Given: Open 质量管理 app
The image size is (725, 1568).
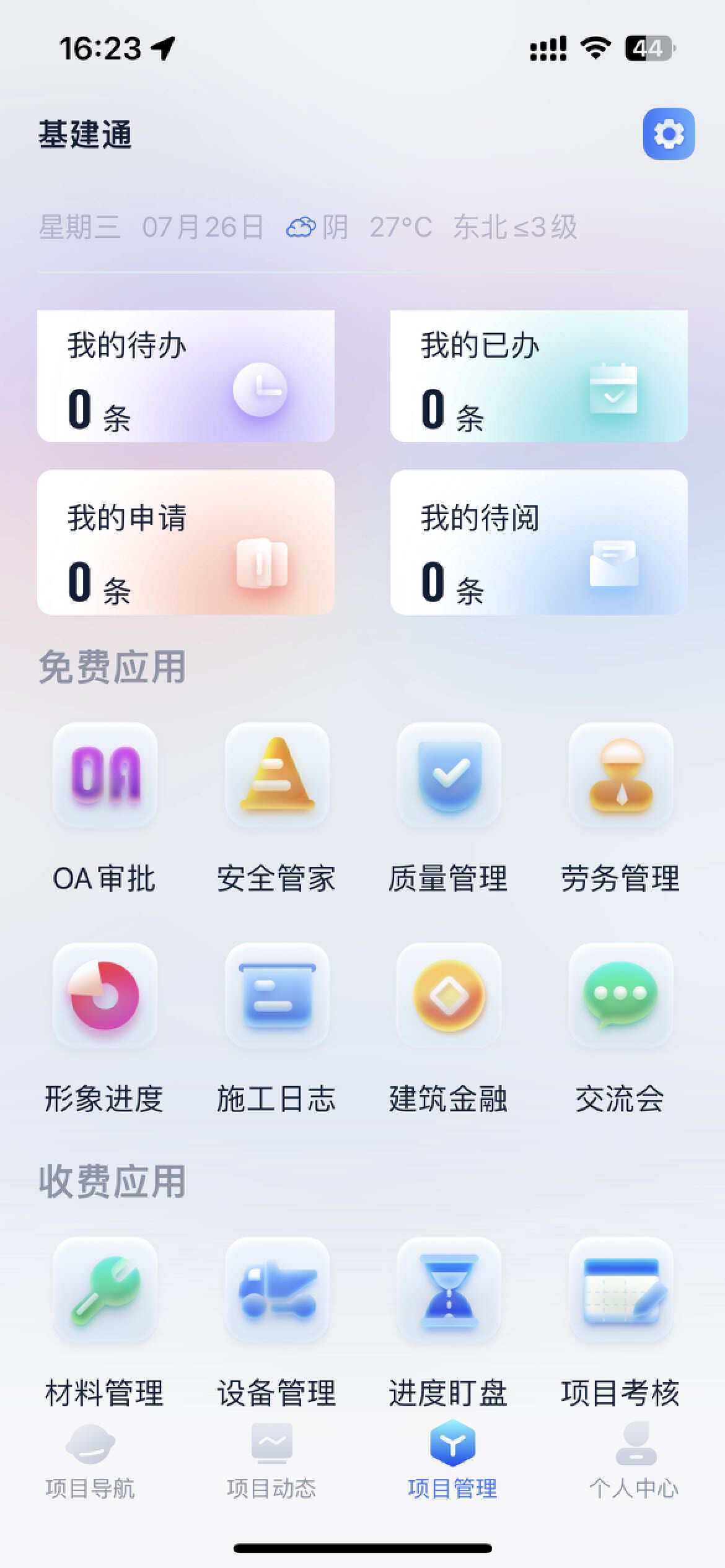Looking at the screenshot, I should coord(449,775).
